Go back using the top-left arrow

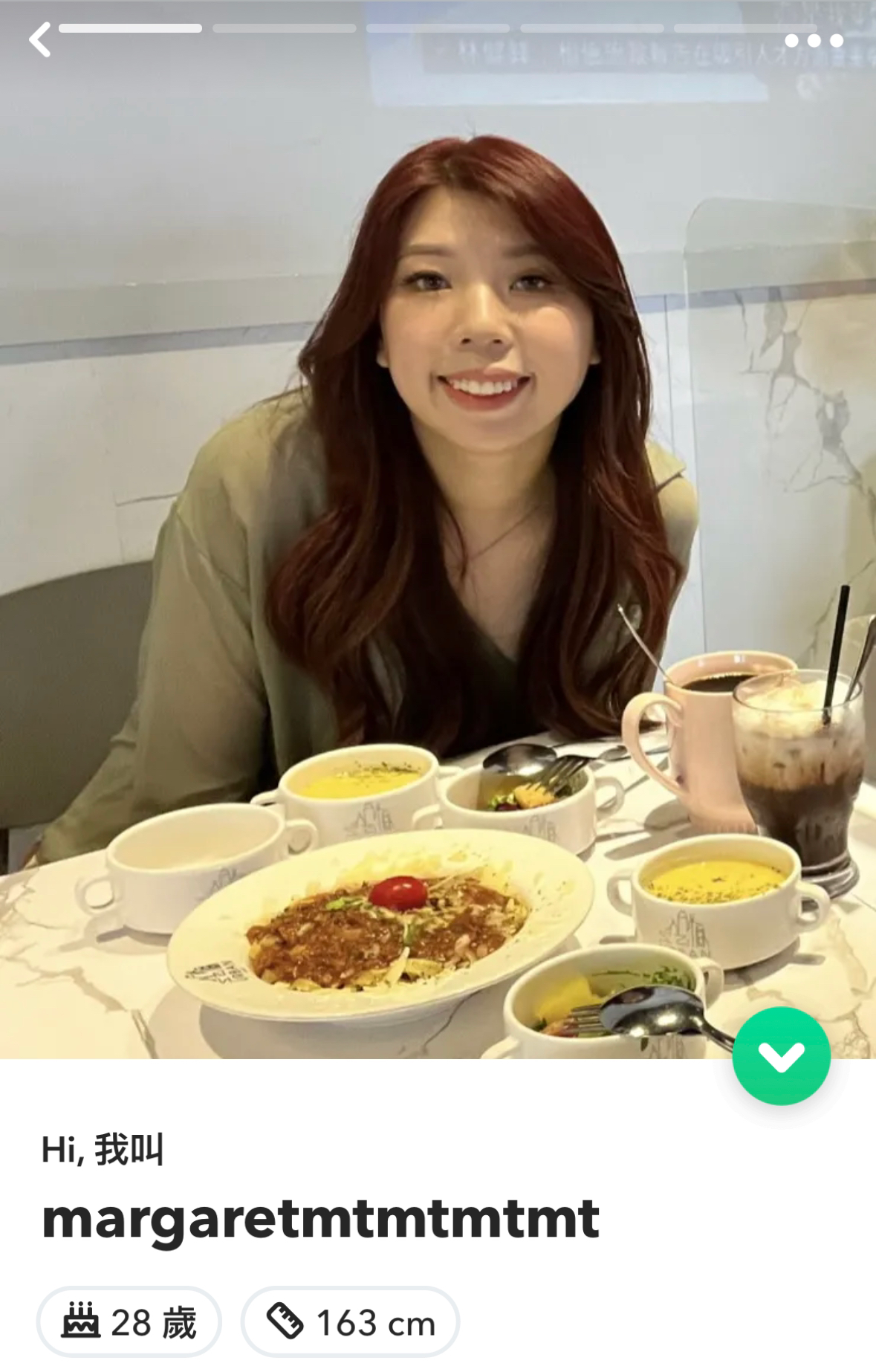click(x=40, y=40)
